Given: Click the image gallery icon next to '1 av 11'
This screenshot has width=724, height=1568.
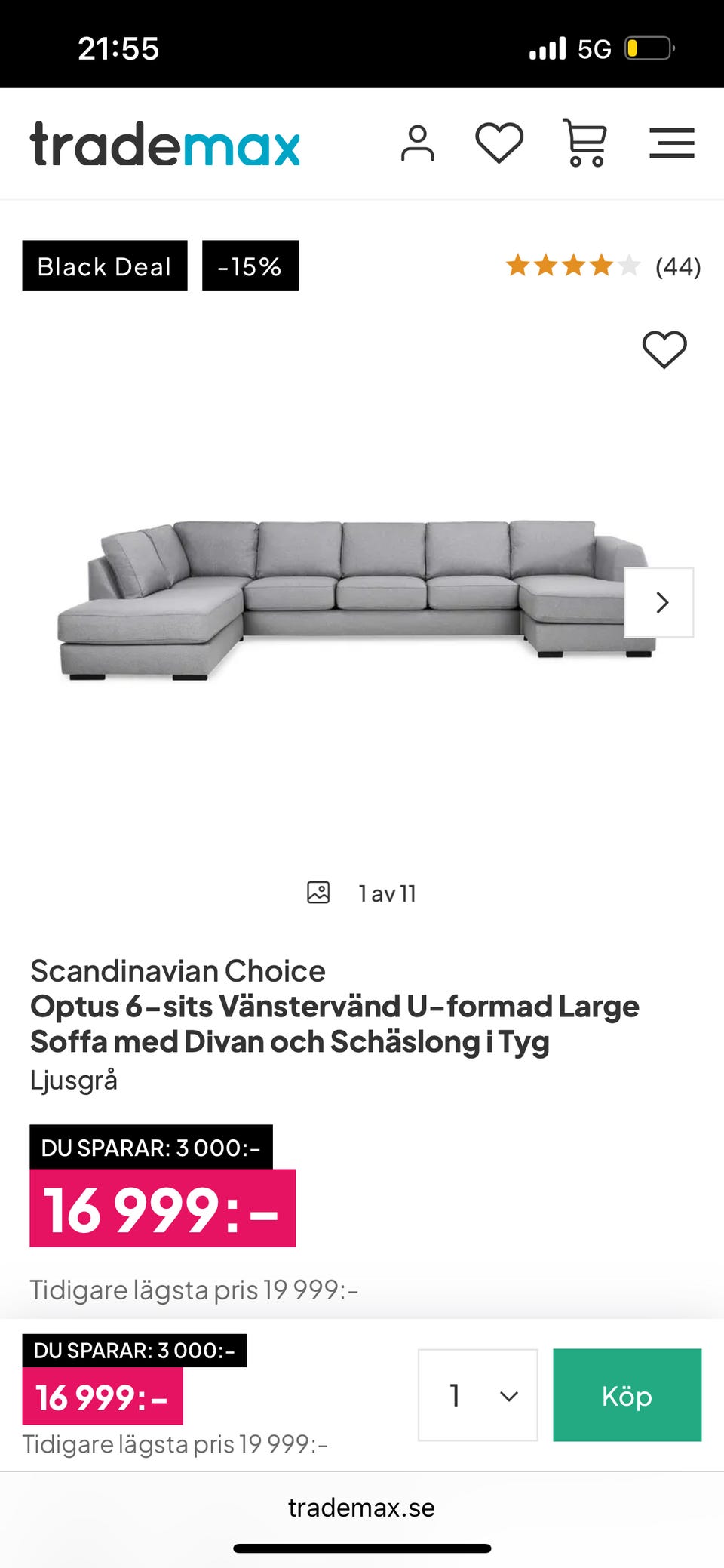Looking at the screenshot, I should (x=318, y=892).
